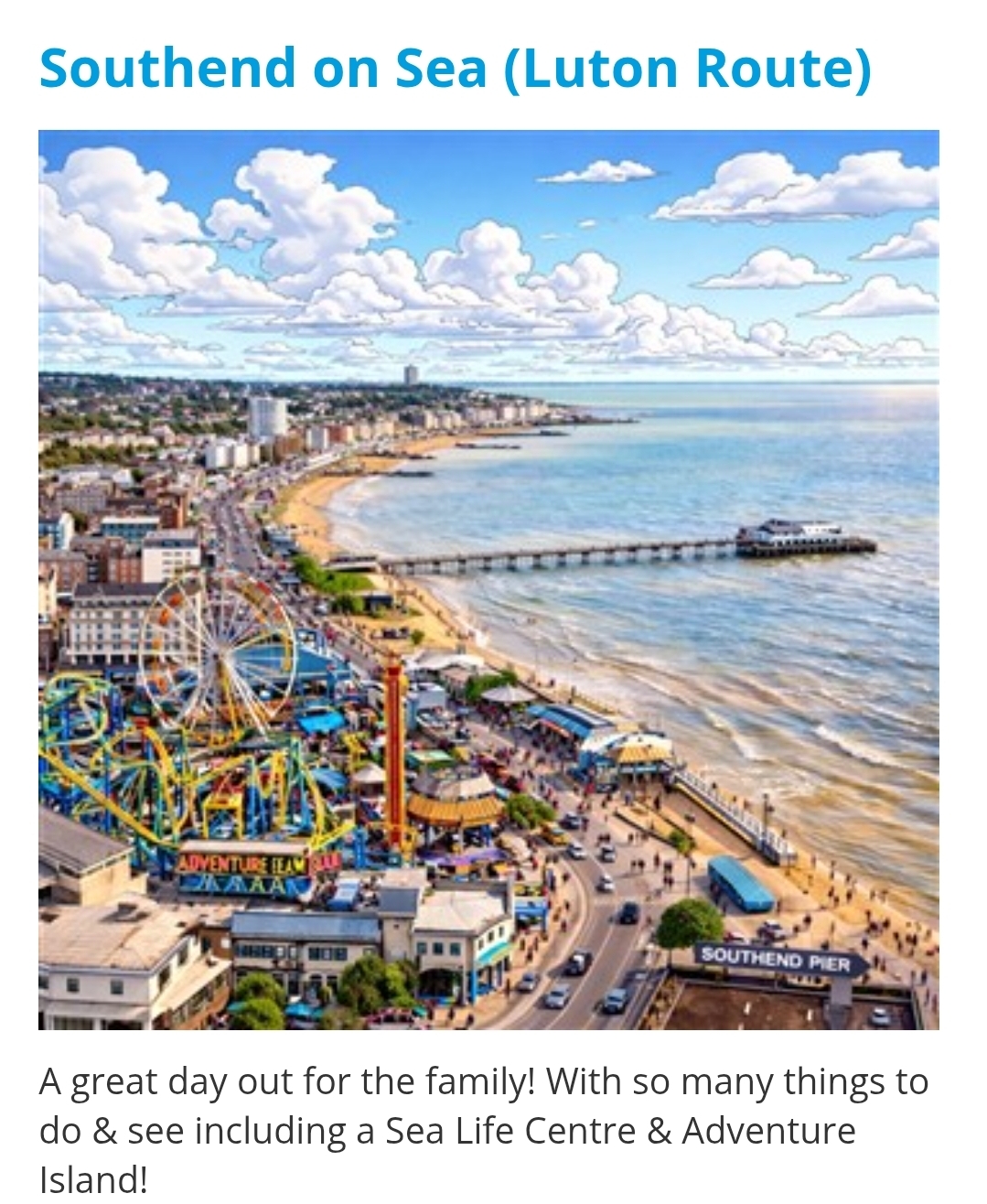Open the Southend on Sea trip image
This screenshot has height=1204, width=987.
click(x=488, y=580)
